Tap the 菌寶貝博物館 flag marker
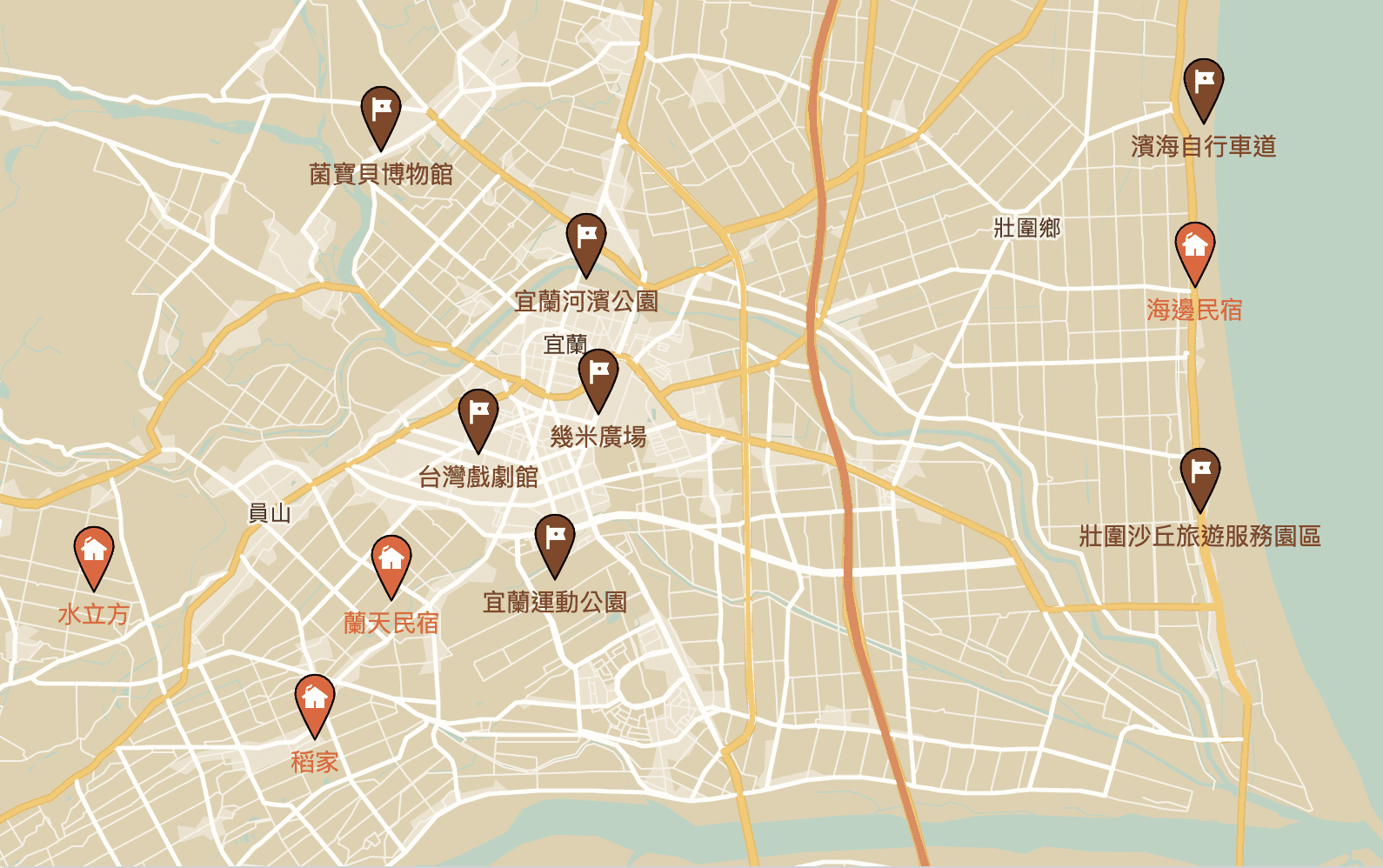 [381, 113]
